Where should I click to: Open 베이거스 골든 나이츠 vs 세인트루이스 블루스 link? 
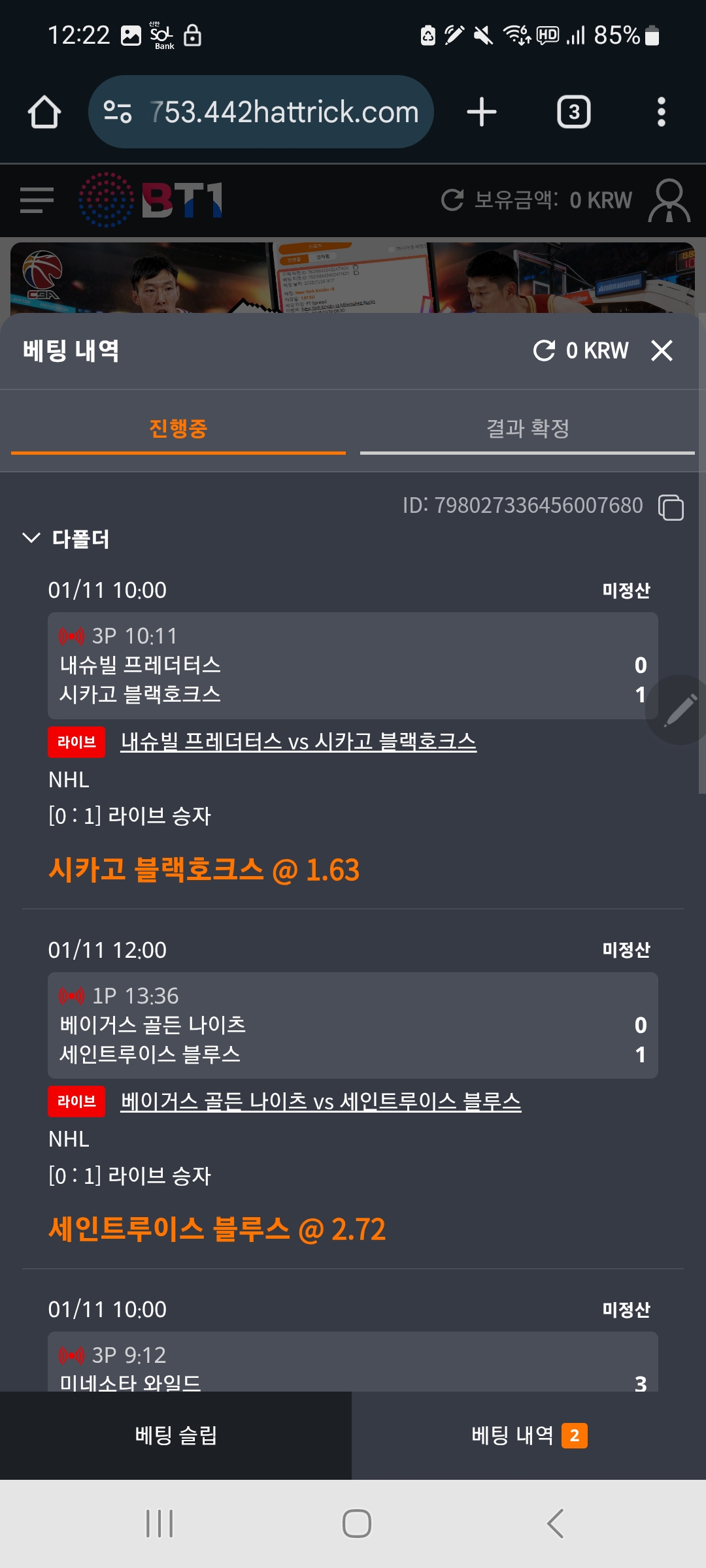click(320, 1102)
